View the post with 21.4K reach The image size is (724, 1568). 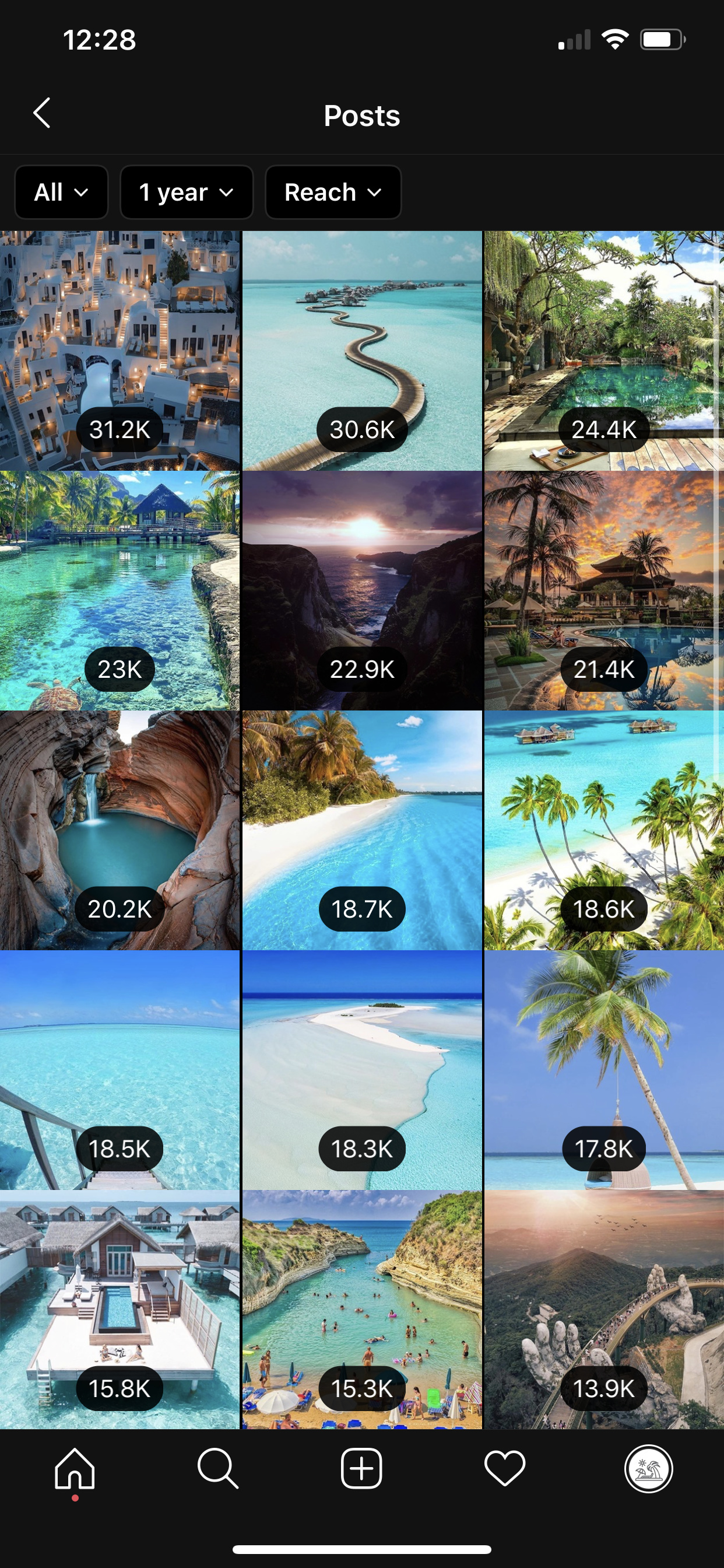(x=604, y=590)
